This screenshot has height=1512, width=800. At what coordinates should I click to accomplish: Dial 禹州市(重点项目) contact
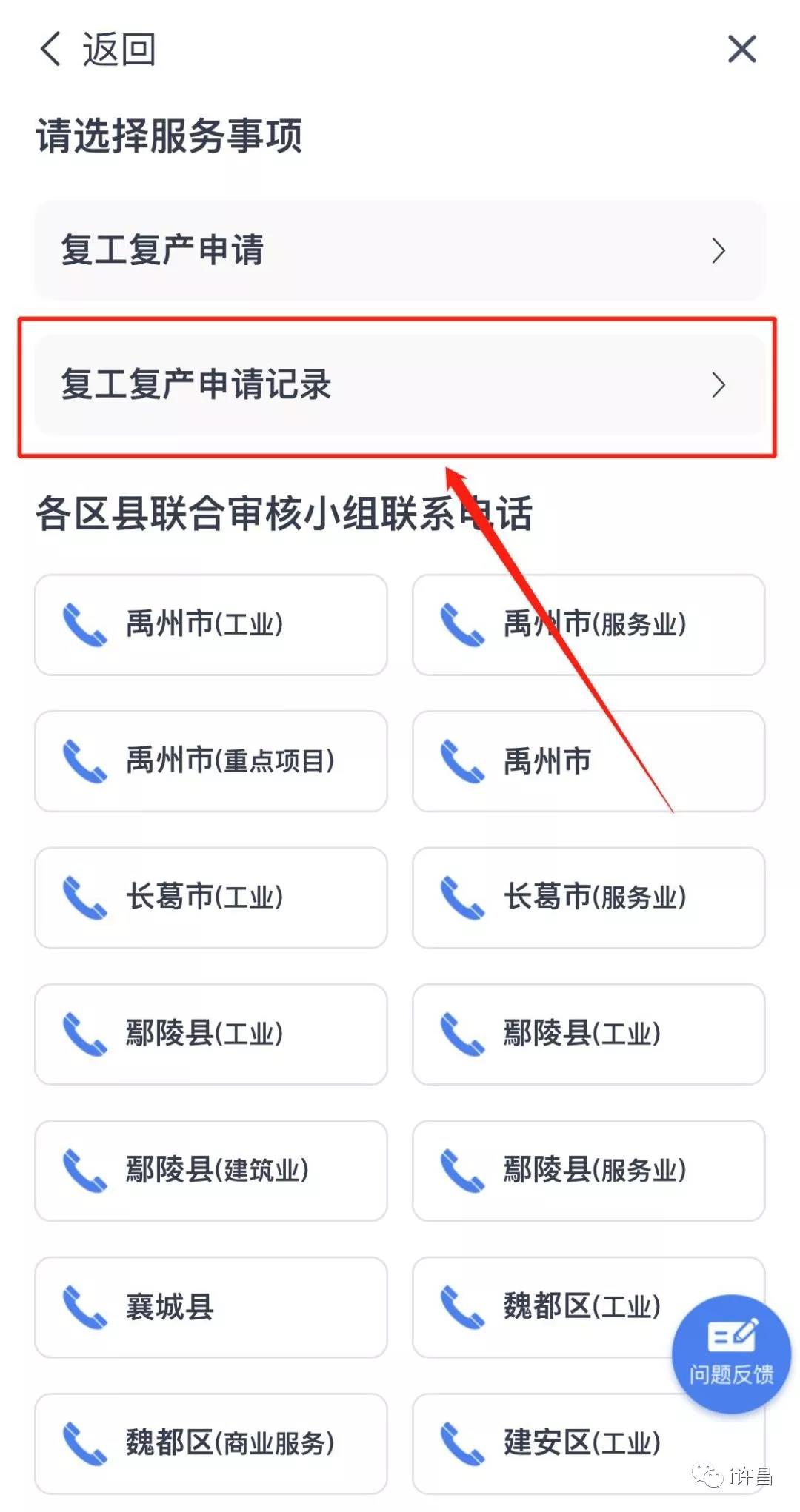pyautogui.click(x=211, y=761)
